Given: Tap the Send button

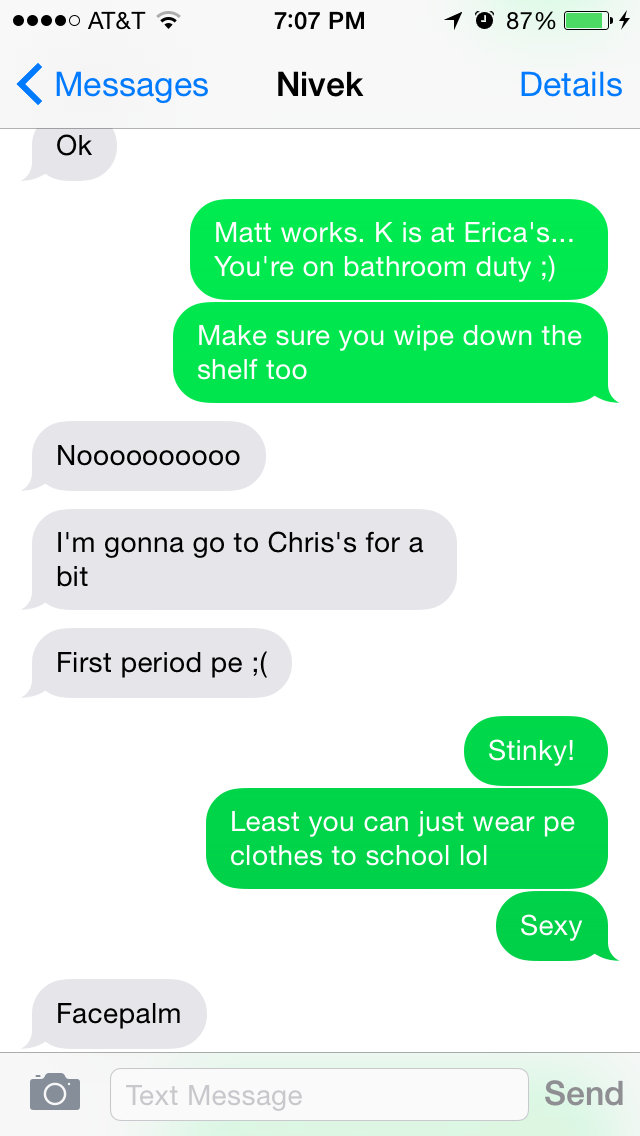Looking at the screenshot, I should coord(583,1094).
